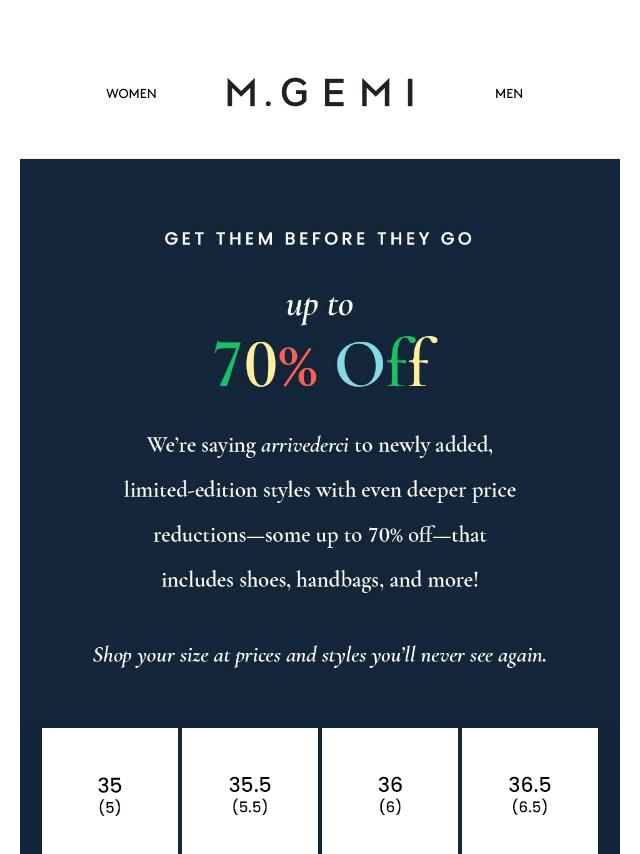Open the Men section link
Image resolution: width=640 pixels, height=854 pixels.
508,94
